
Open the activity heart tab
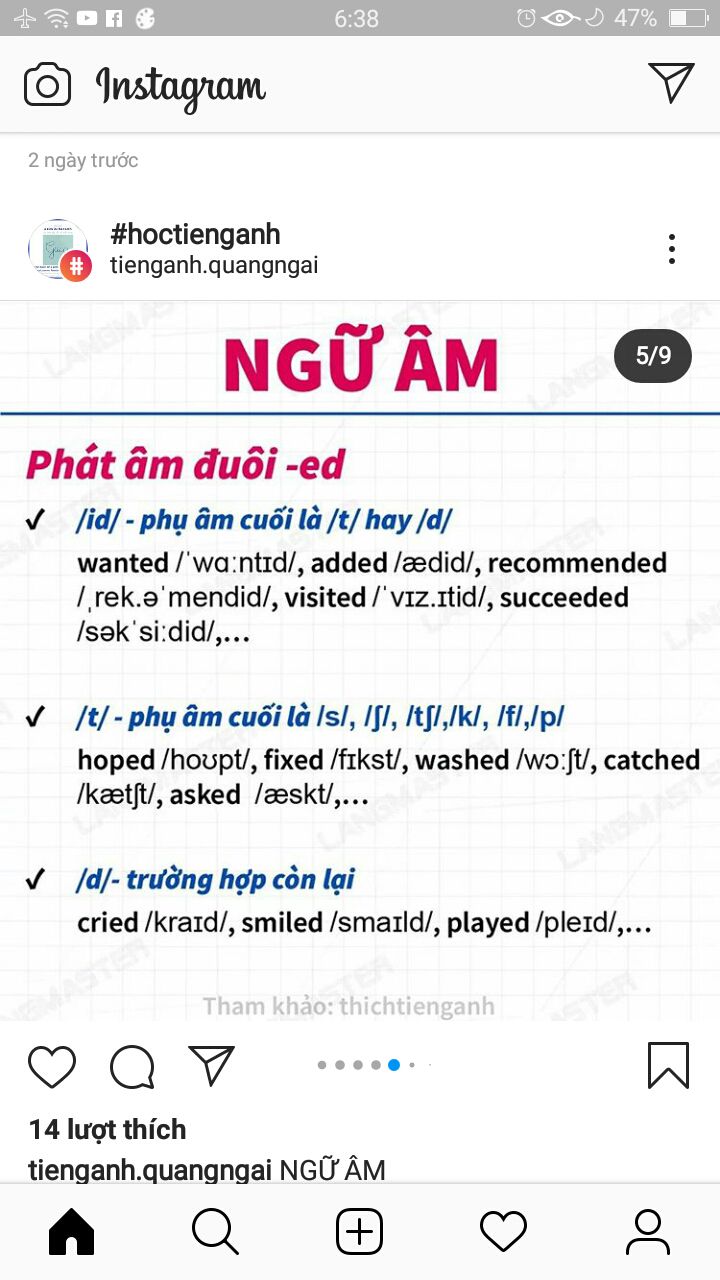click(503, 1231)
